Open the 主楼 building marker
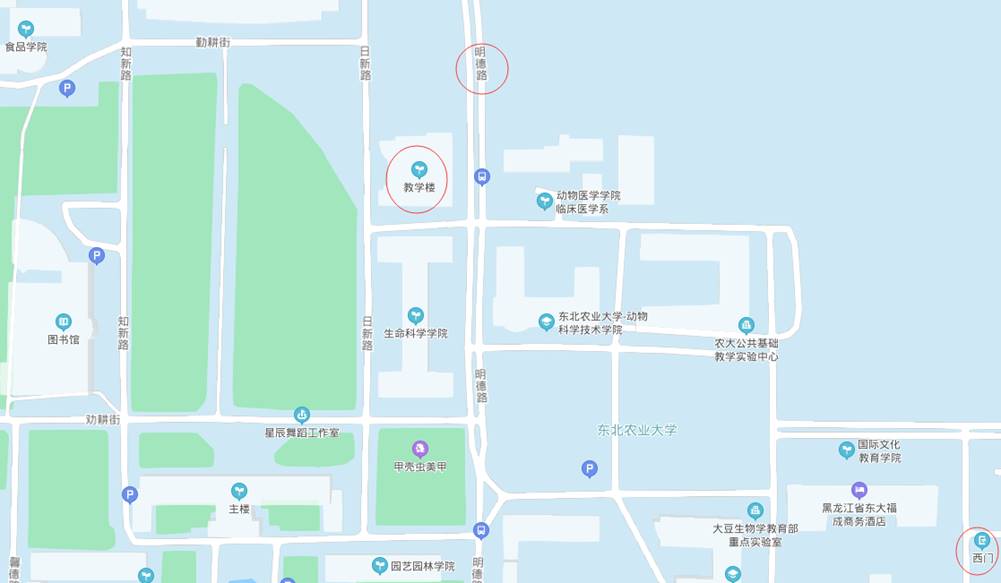1001x583 pixels. coord(239,491)
